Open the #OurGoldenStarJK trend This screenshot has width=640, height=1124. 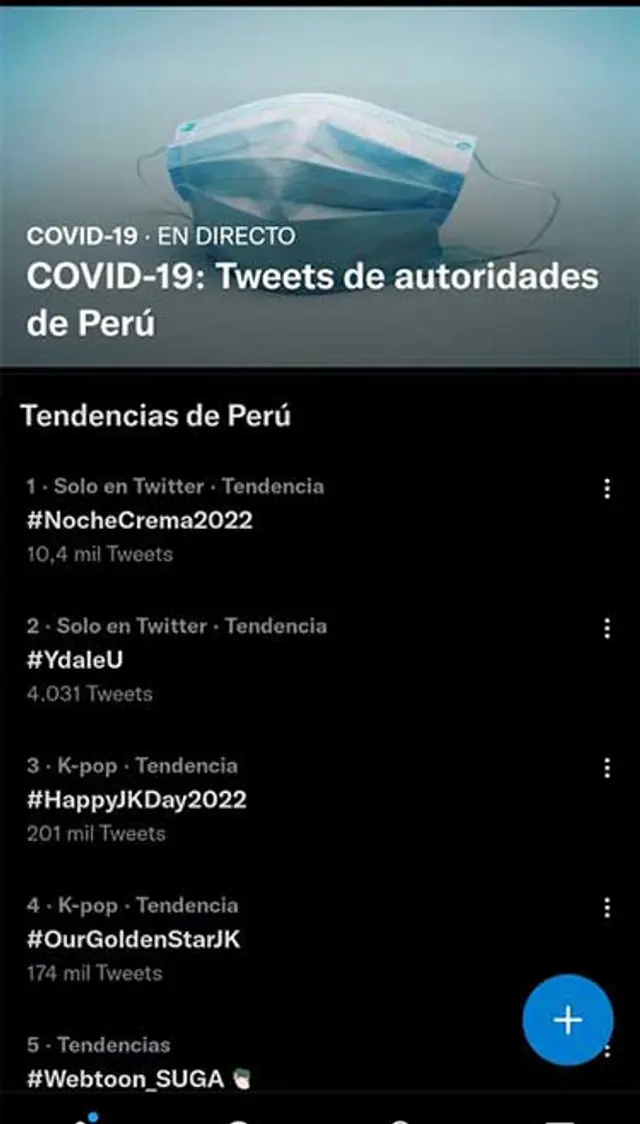pyautogui.click(x=134, y=940)
